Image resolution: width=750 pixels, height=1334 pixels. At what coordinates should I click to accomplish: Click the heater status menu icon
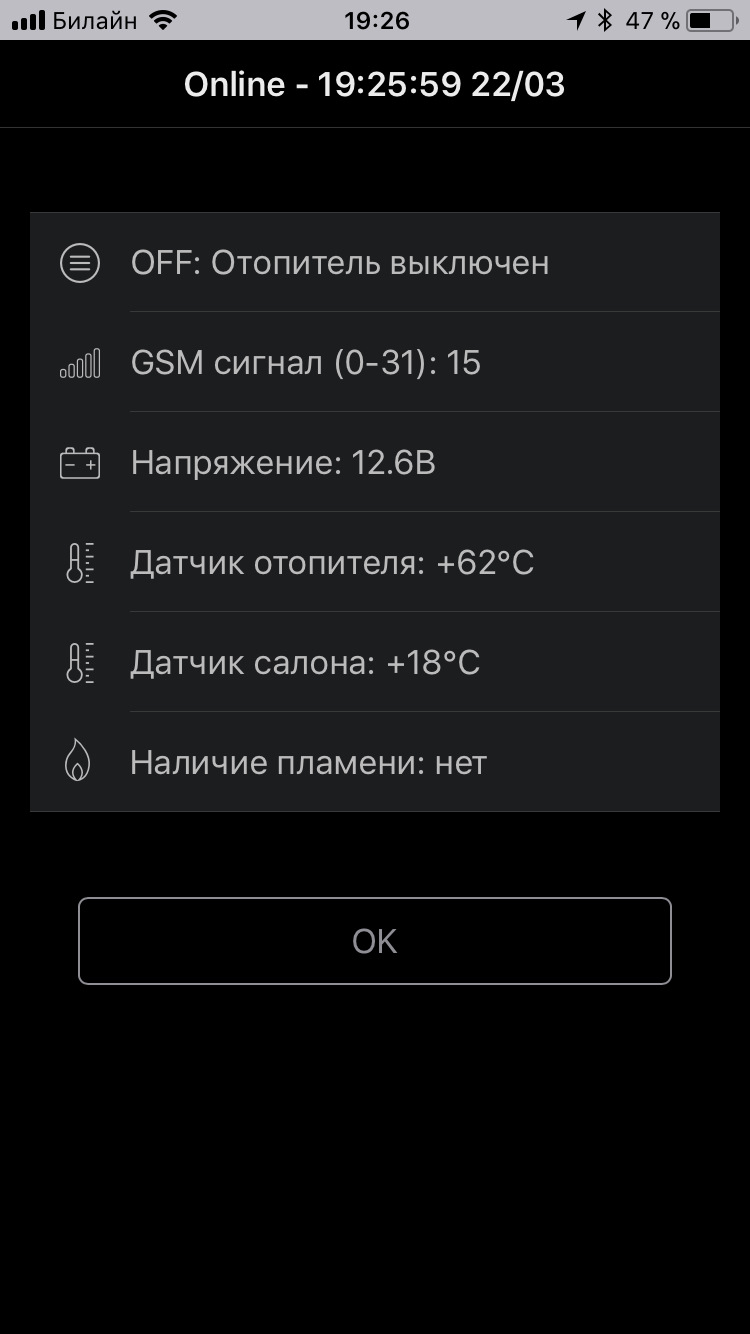(x=79, y=263)
